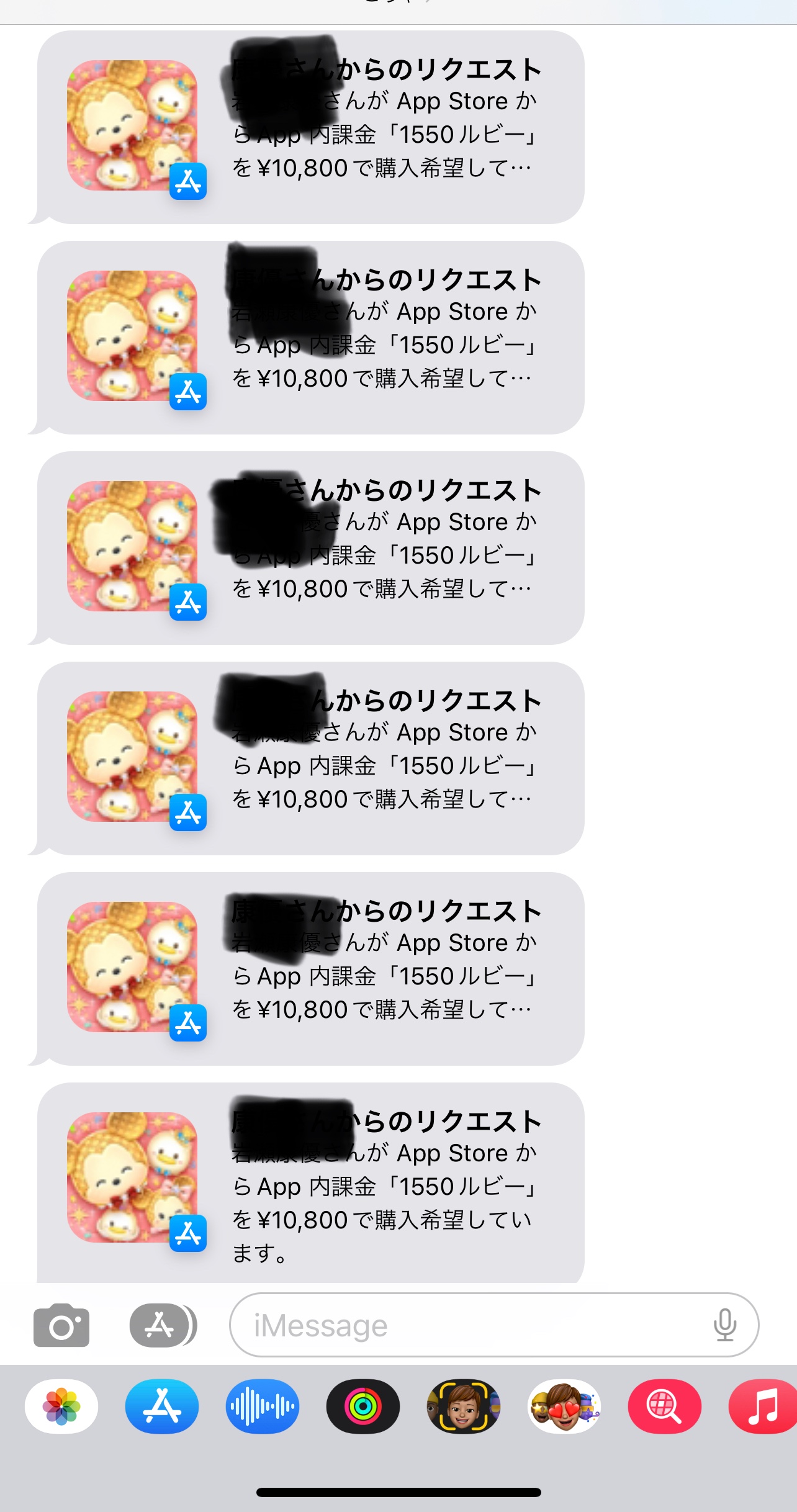Focus the iMessage text field
The width and height of the screenshot is (797, 1512).
(x=472, y=1326)
